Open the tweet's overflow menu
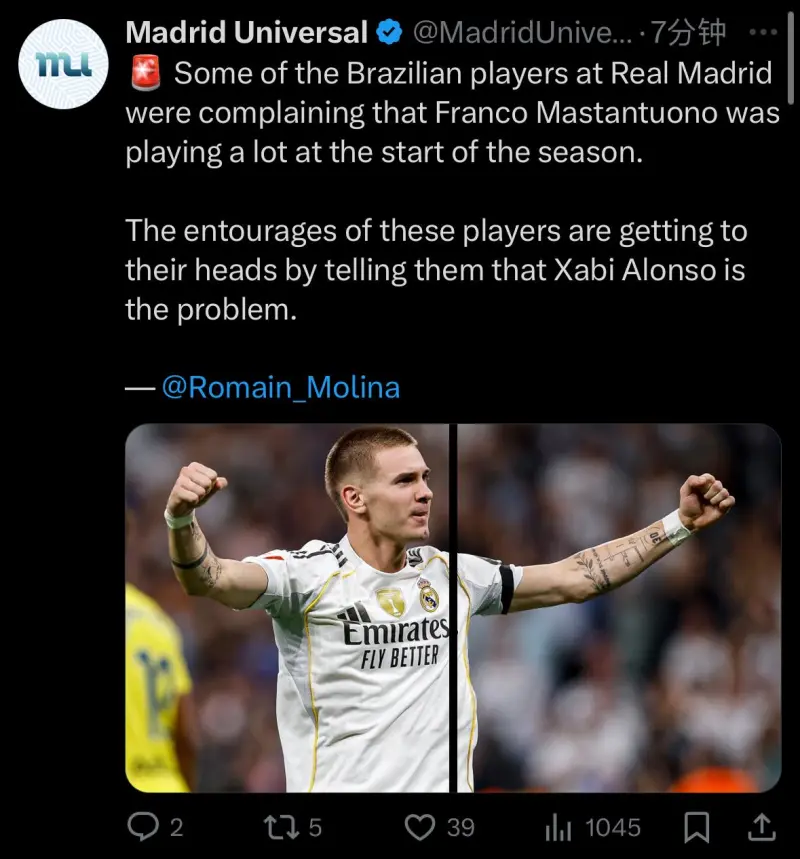This screenshot has height=859, width=800. (x=762, y=32)
